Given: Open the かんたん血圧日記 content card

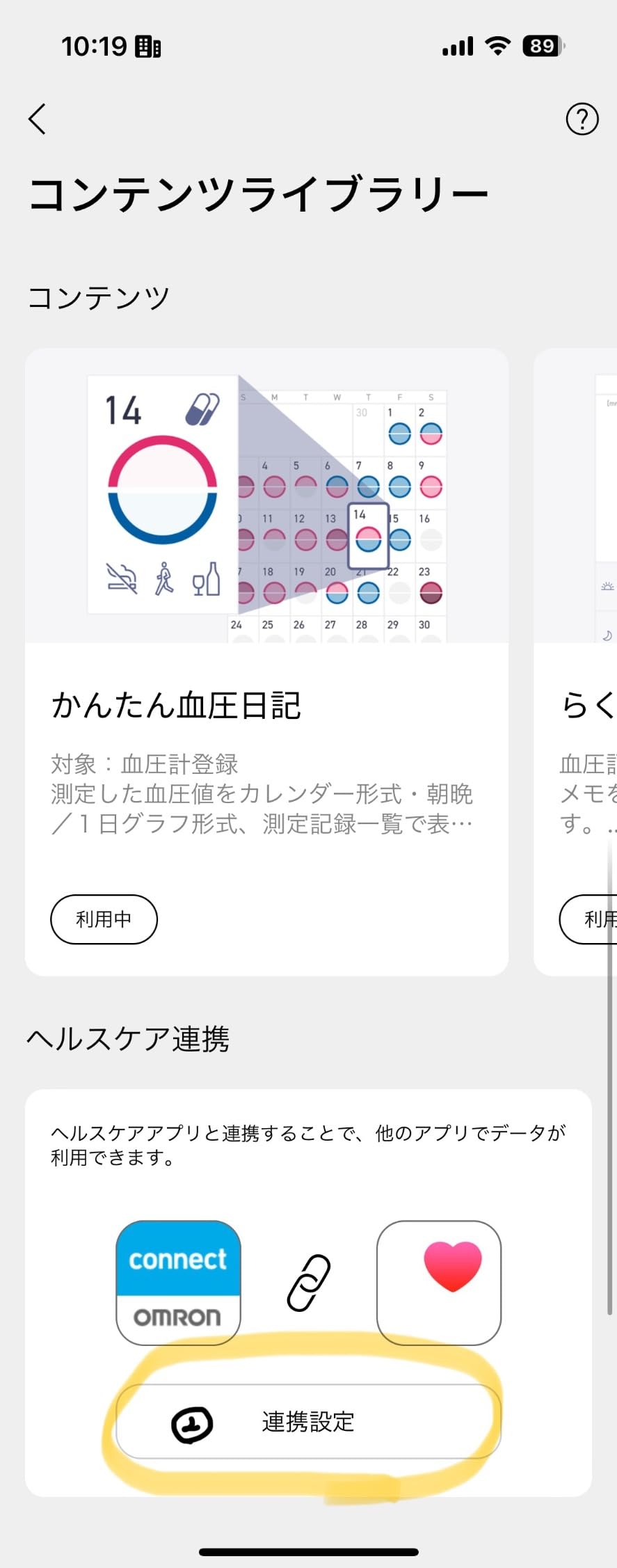Looking at the screenshot, I should click(266, 703).
